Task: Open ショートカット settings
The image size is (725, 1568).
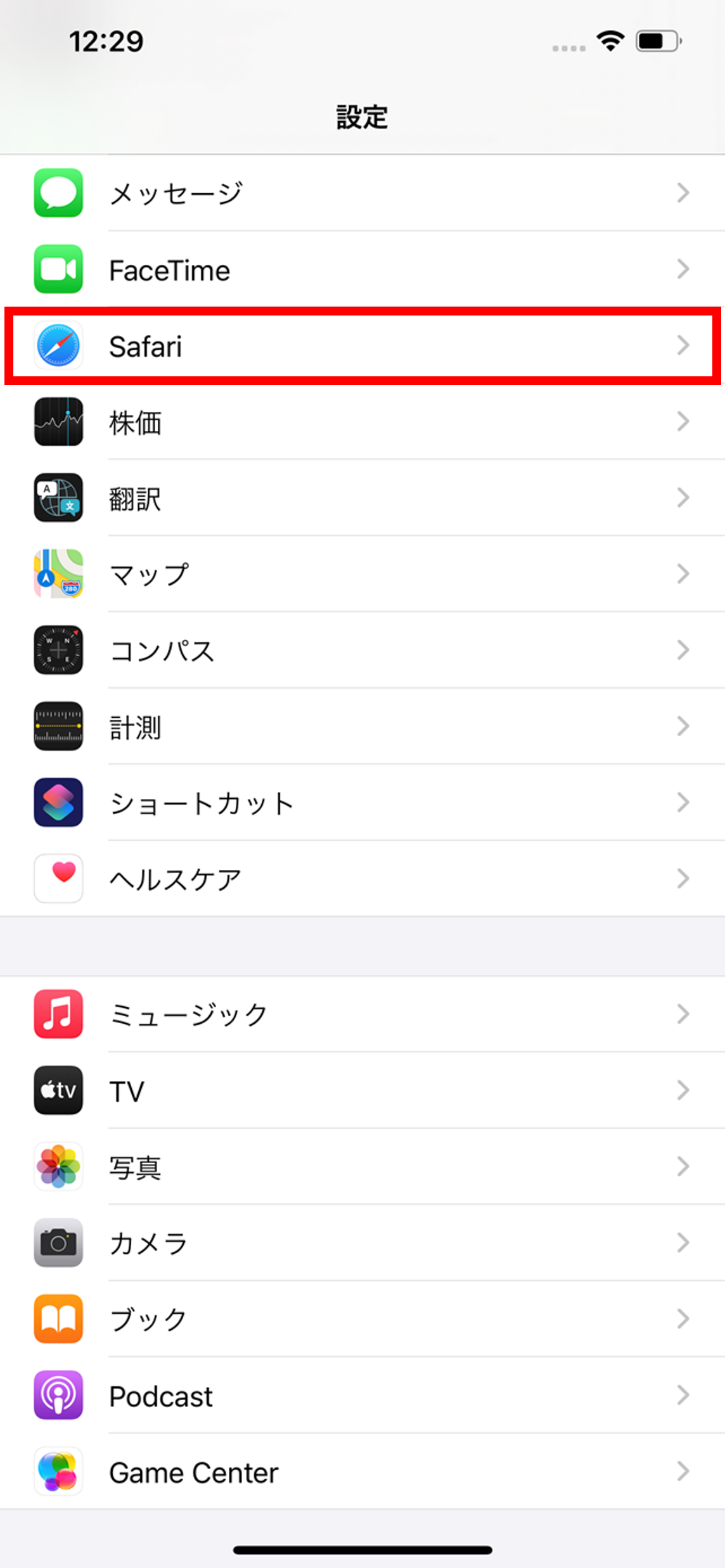Action: pyautogui.click(x=362, y=802)
